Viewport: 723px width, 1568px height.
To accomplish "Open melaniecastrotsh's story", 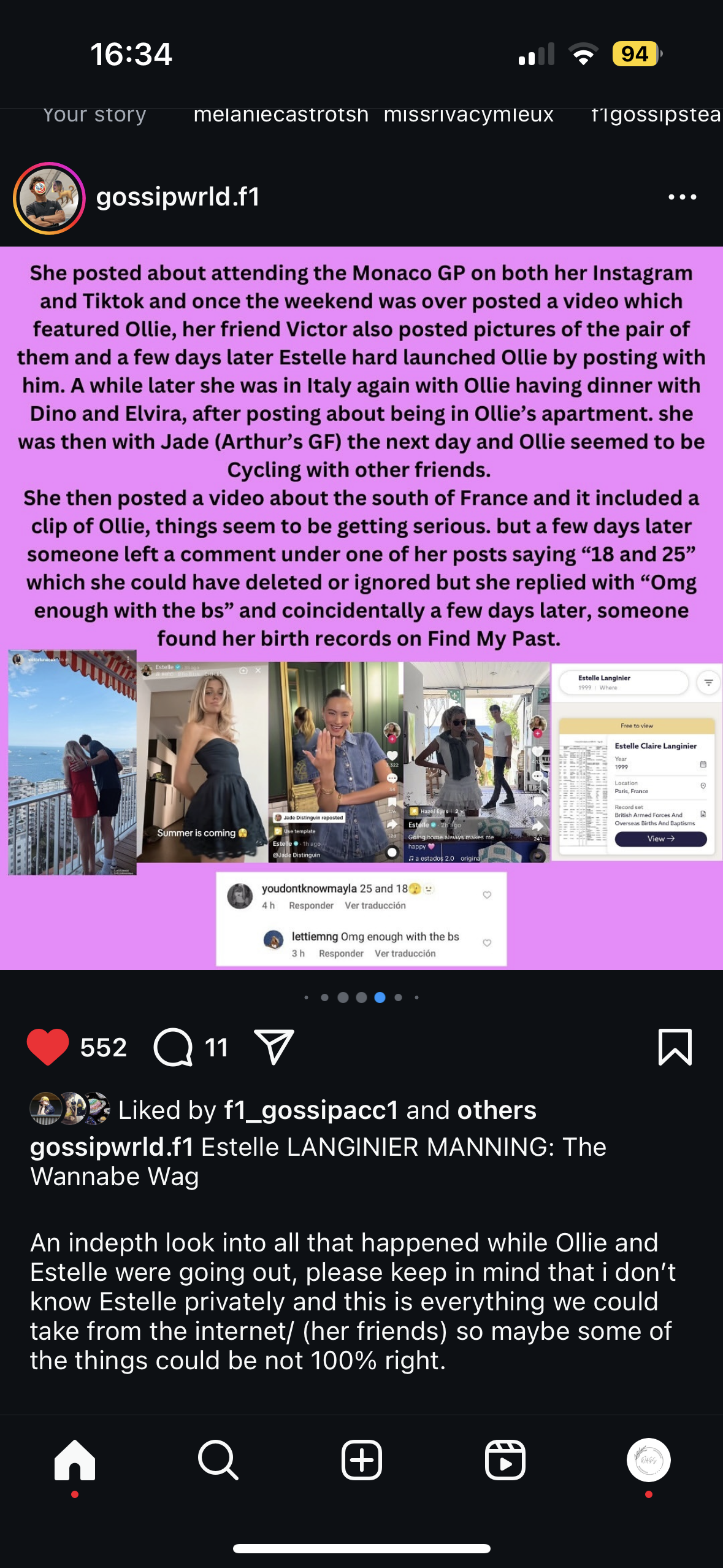I will click(281, 115).
